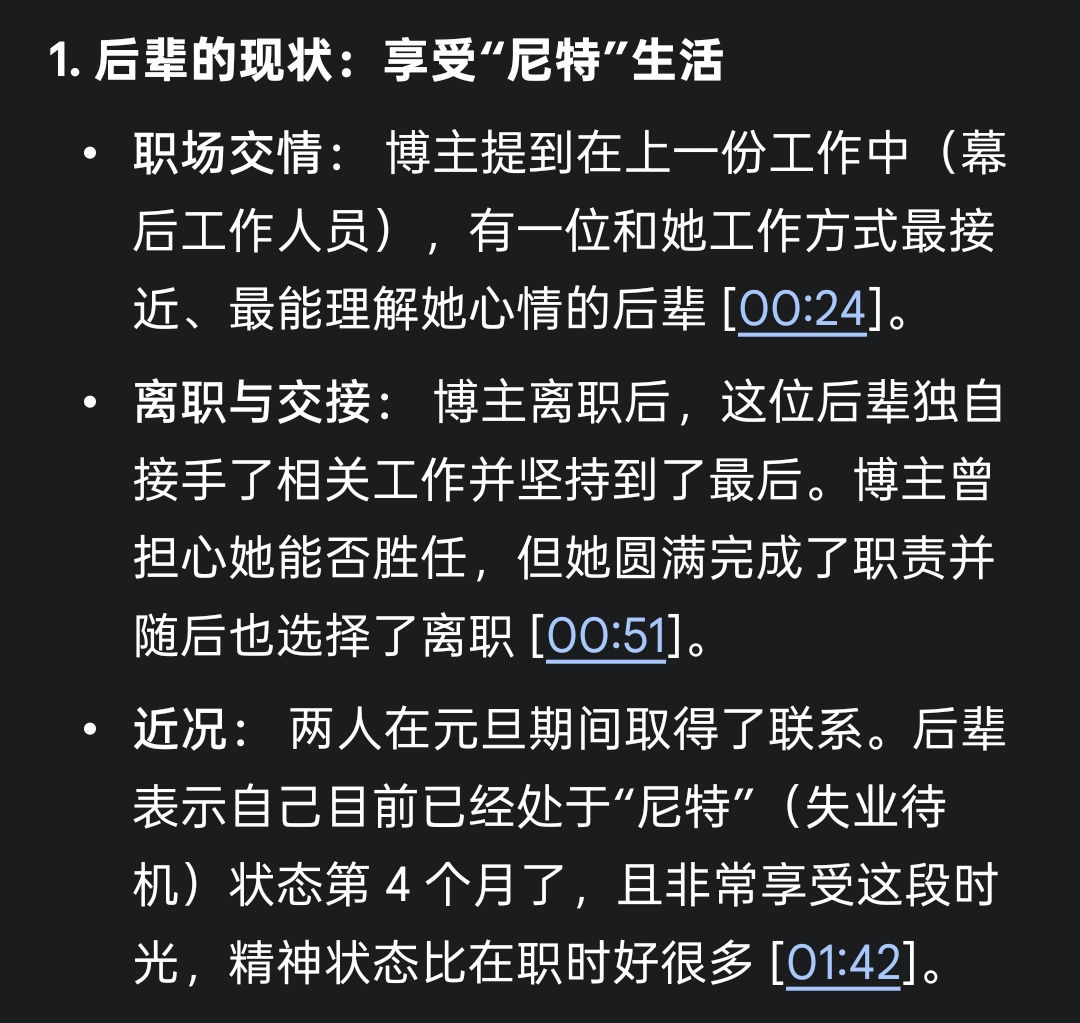Tap the 01:42 timestamp link
Viewport: 1080px width, 1023px height.
pos(844,965)
